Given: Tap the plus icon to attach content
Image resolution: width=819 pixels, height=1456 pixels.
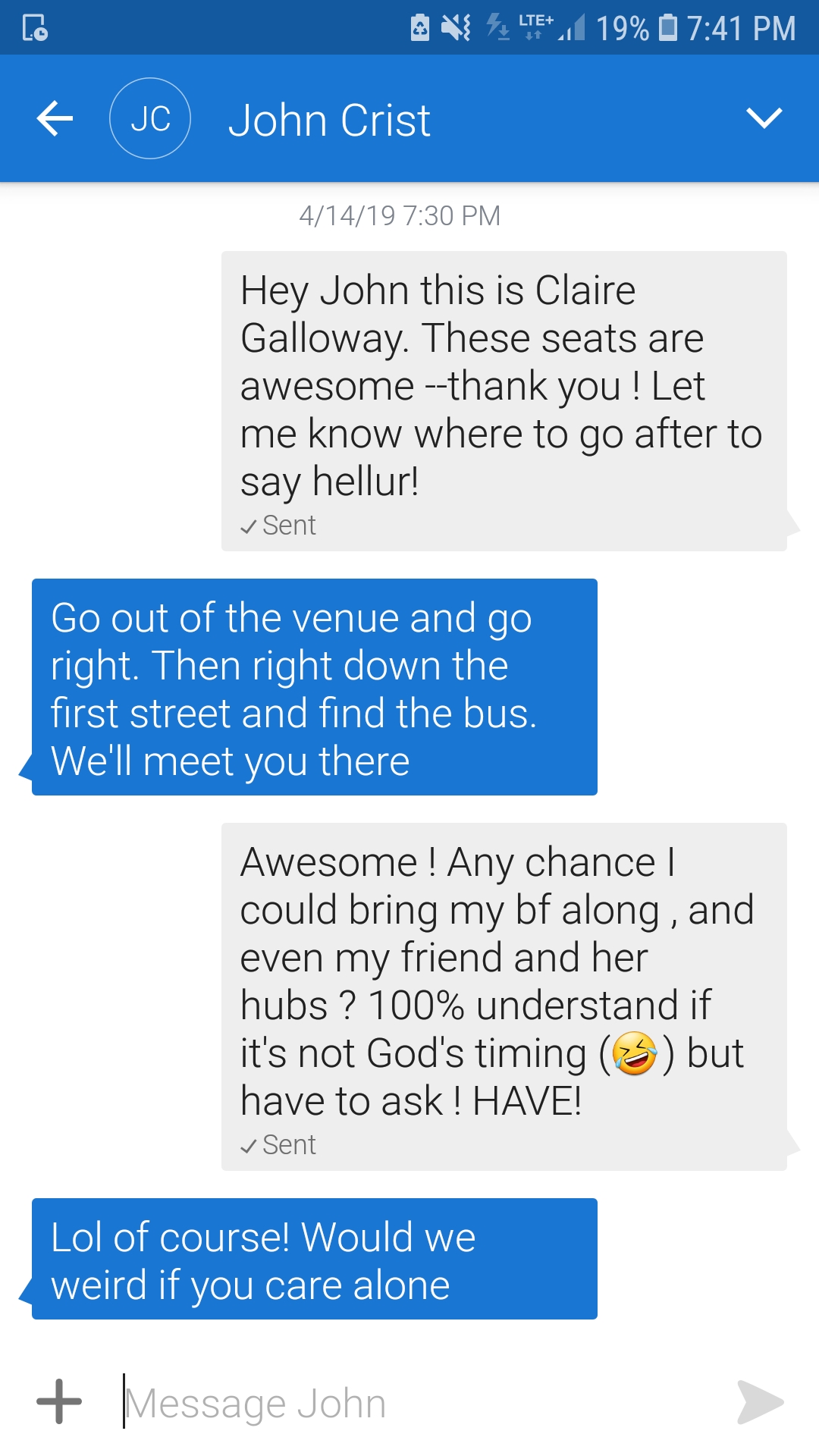Looking at the screenshot, I should coord(59,1401).
